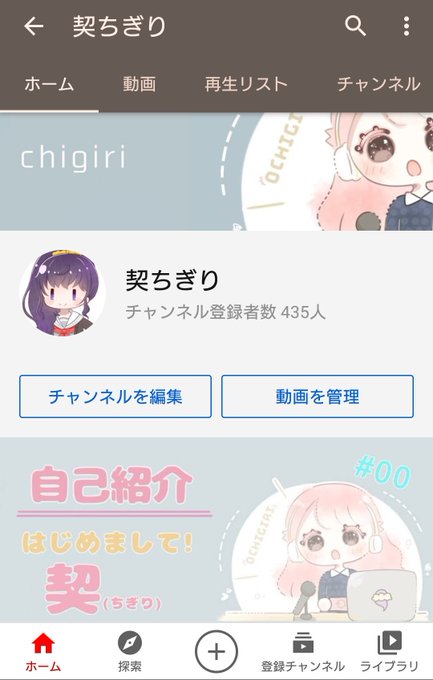Switch to the 再生リスト tab
433x680 pixels.
(x=246, y=84)
